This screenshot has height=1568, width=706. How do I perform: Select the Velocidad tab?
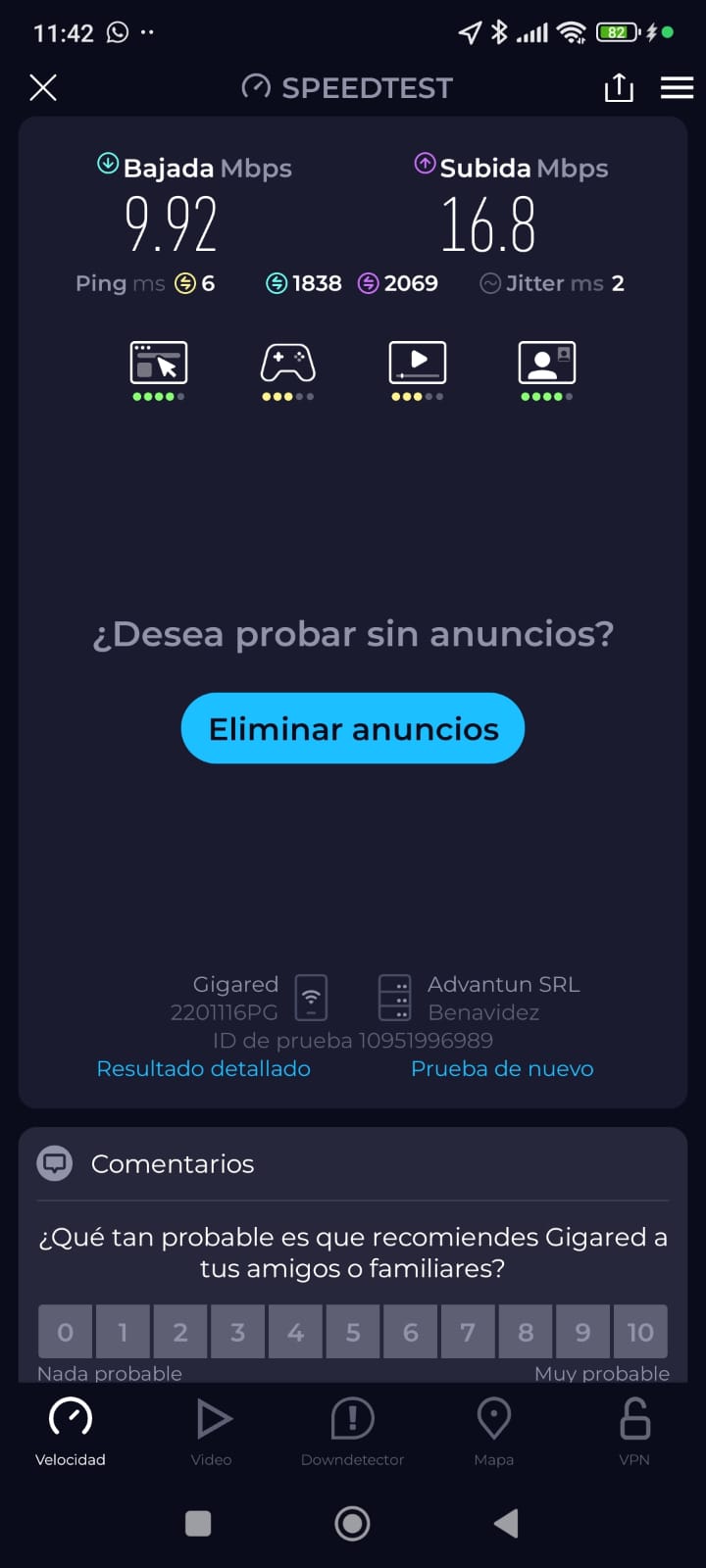coord(71,1431)
